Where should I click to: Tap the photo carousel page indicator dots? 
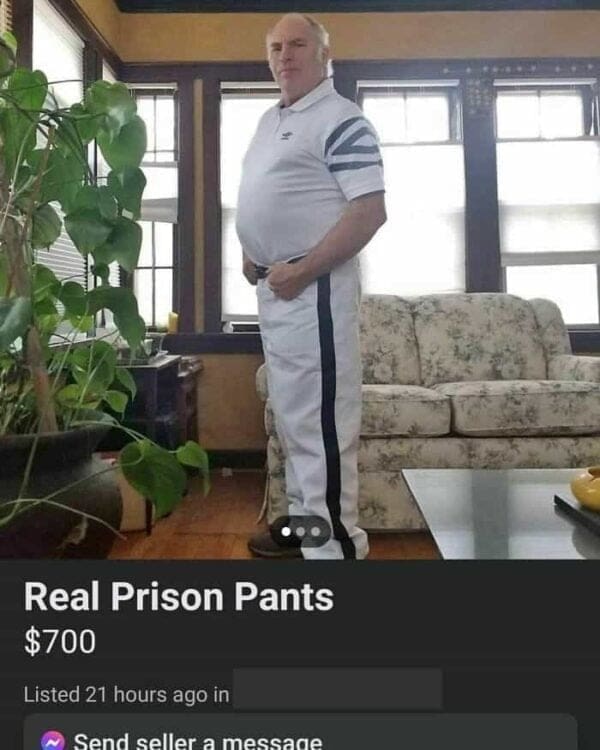(300, 531)
